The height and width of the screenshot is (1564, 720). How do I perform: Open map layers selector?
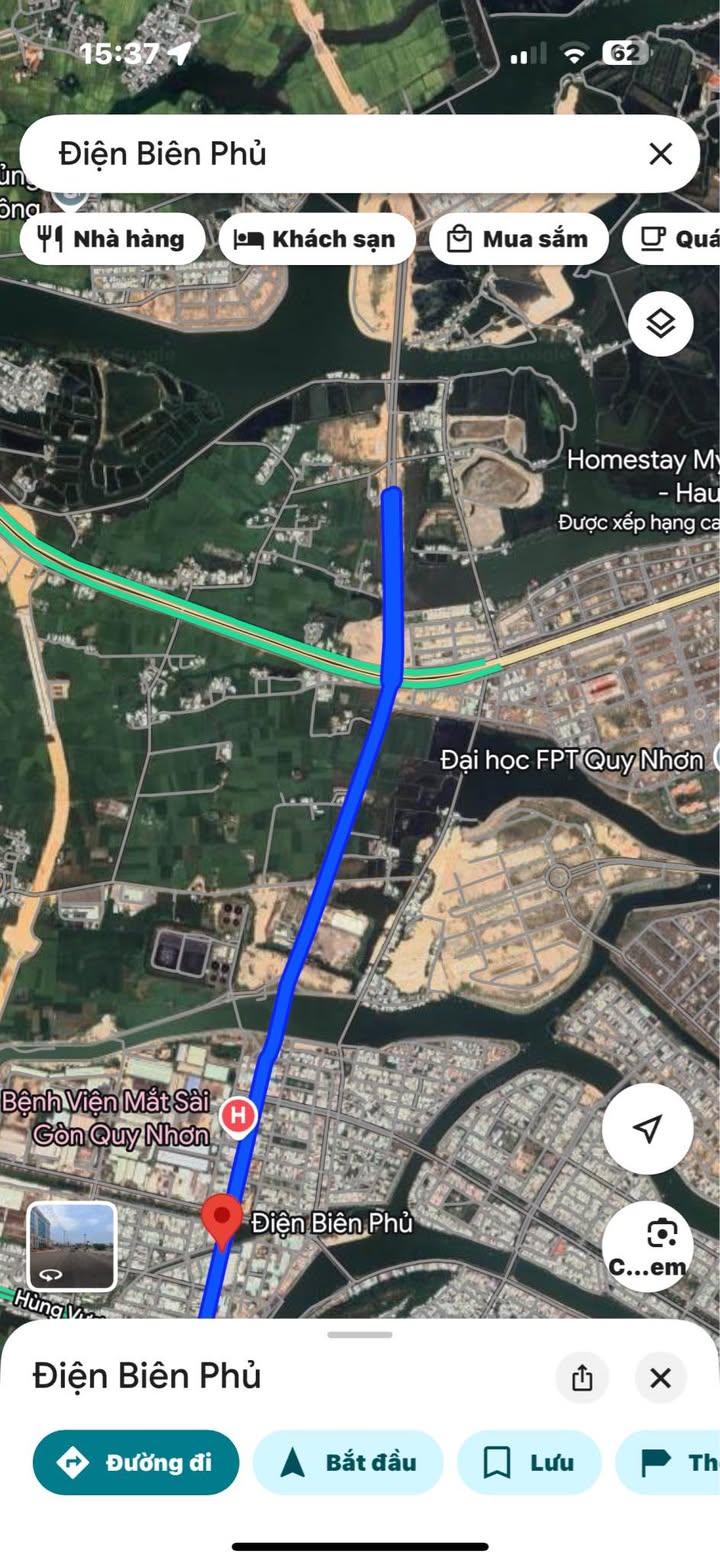660,324
